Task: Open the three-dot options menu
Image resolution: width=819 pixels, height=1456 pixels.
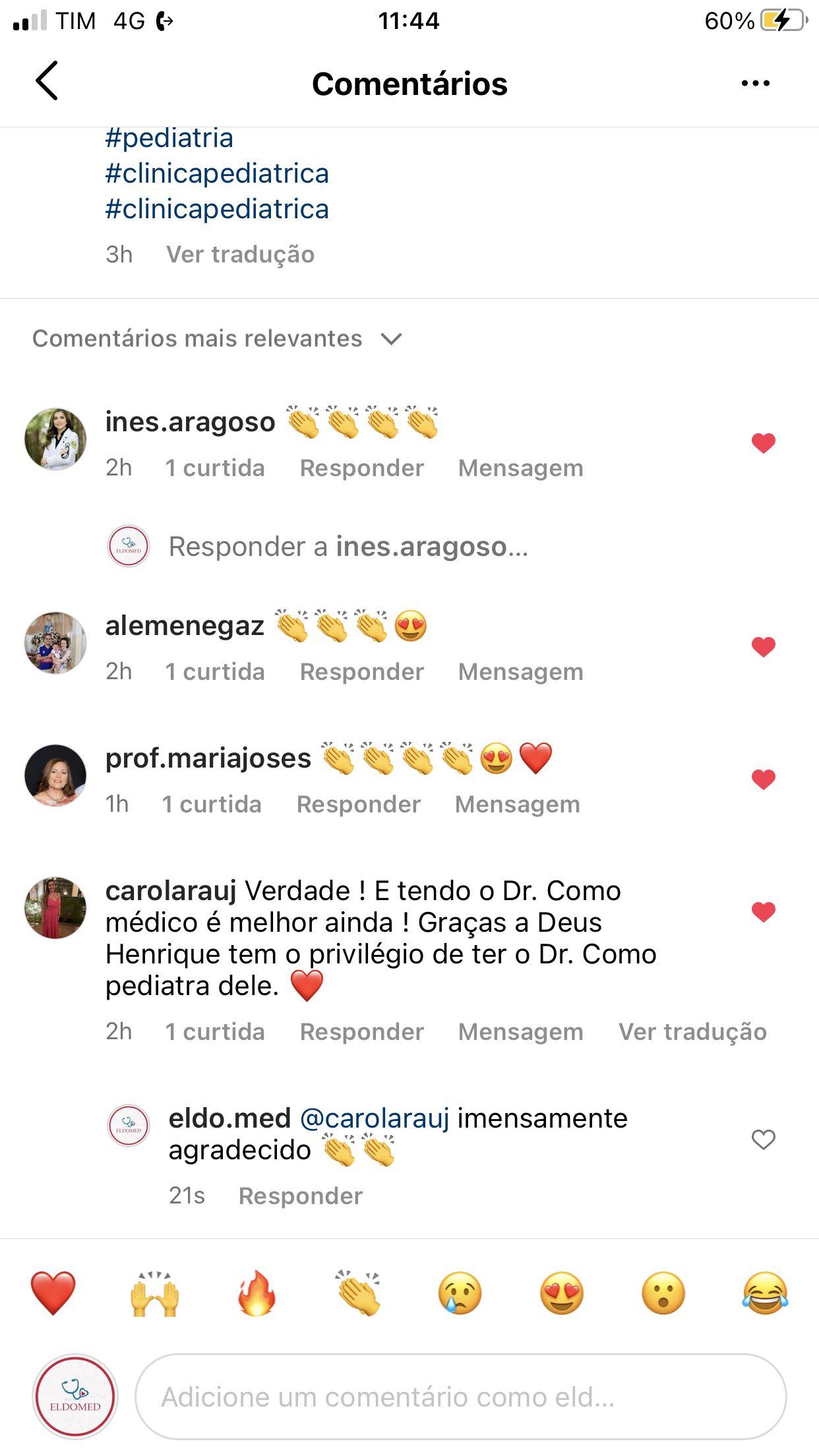Action: coord(755,83)
